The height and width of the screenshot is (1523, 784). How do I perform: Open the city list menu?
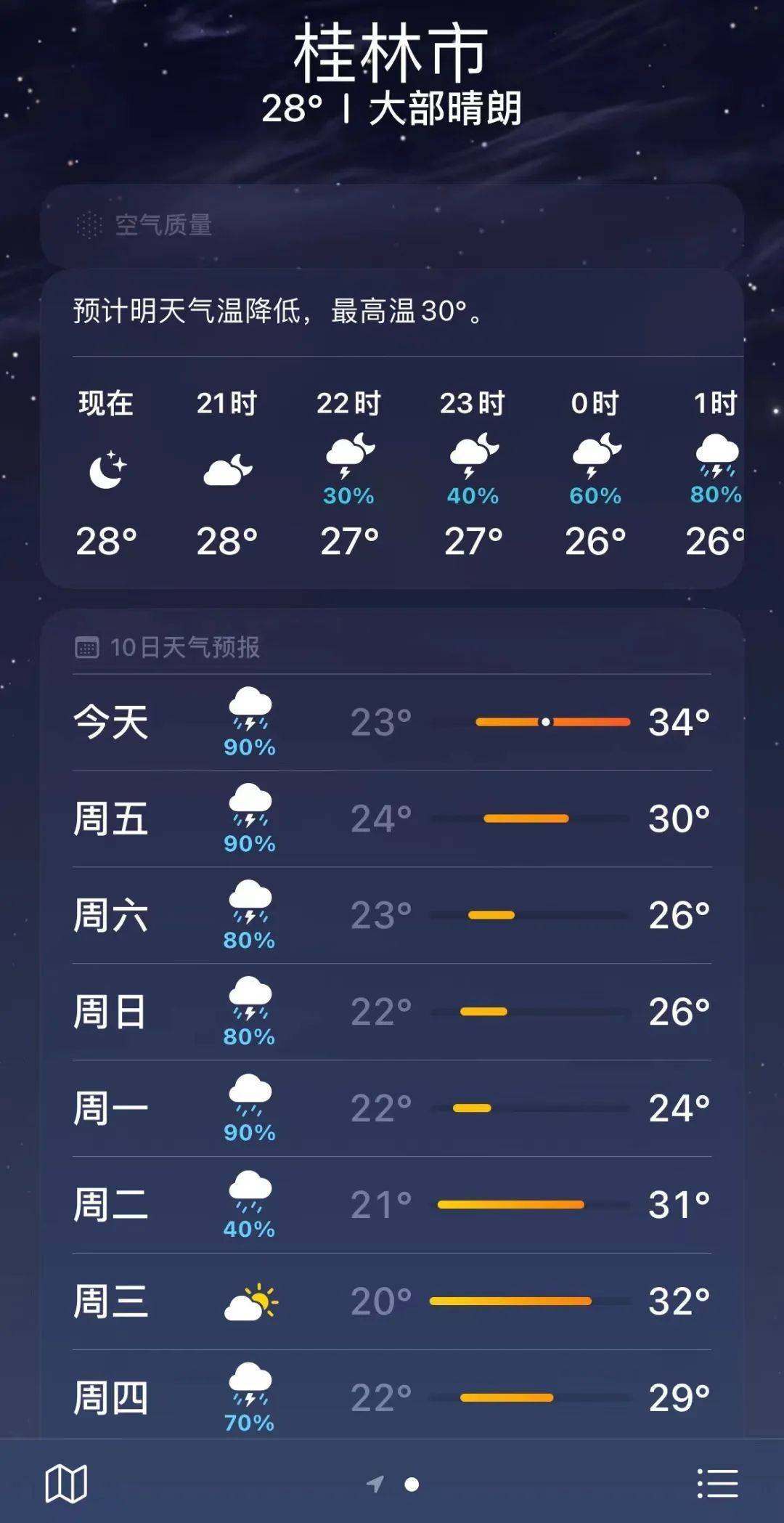(x=717, y=1482)
